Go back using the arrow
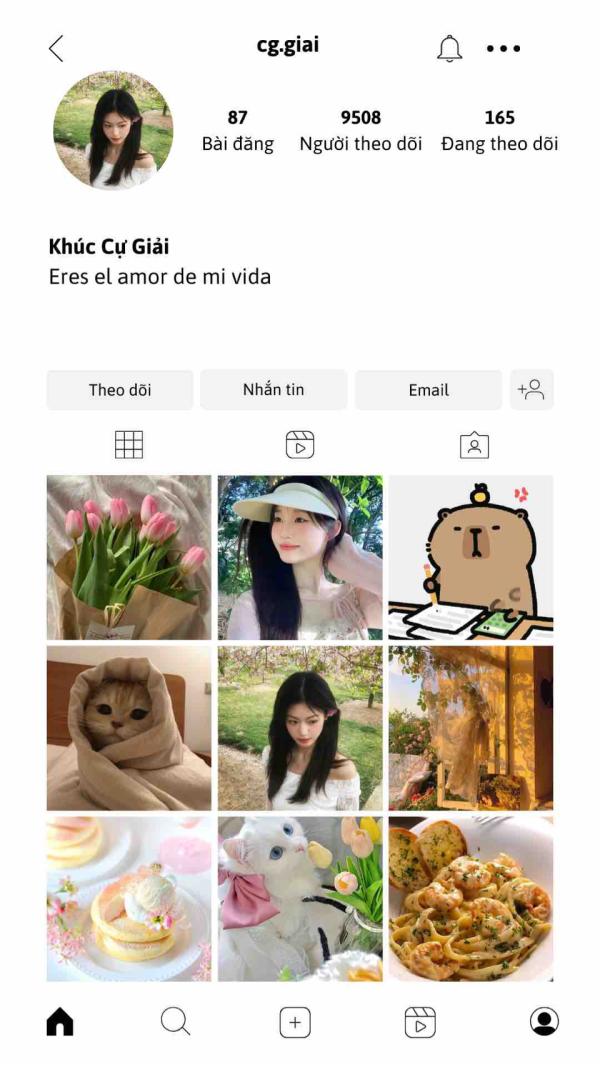The image size is (600, 1067). pyautogui.click(x=56, y=48)
